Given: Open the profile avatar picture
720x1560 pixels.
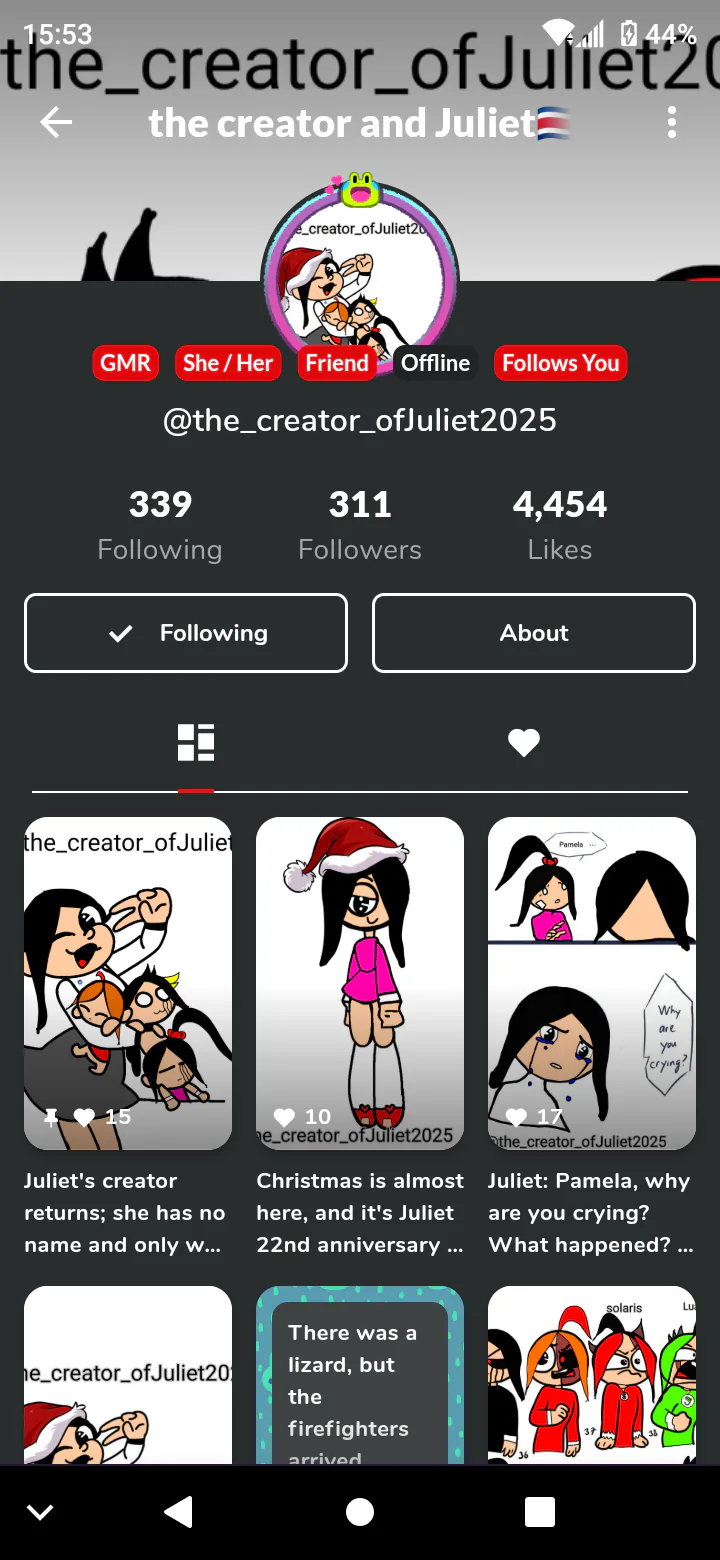Looking at the screenshot, I should [360, 280].
